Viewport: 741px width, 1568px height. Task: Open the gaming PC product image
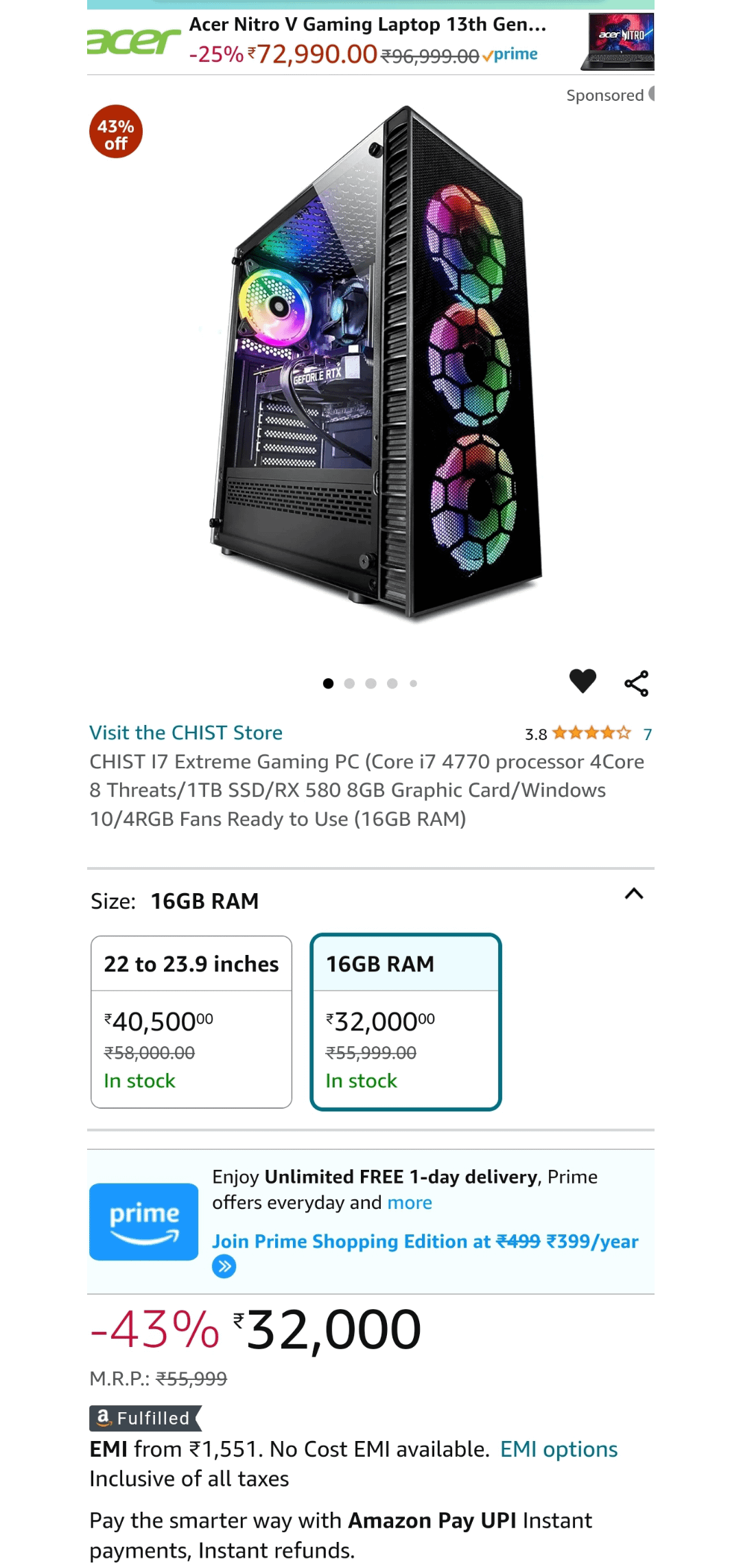pyautogui.click(x=376, y=364)
